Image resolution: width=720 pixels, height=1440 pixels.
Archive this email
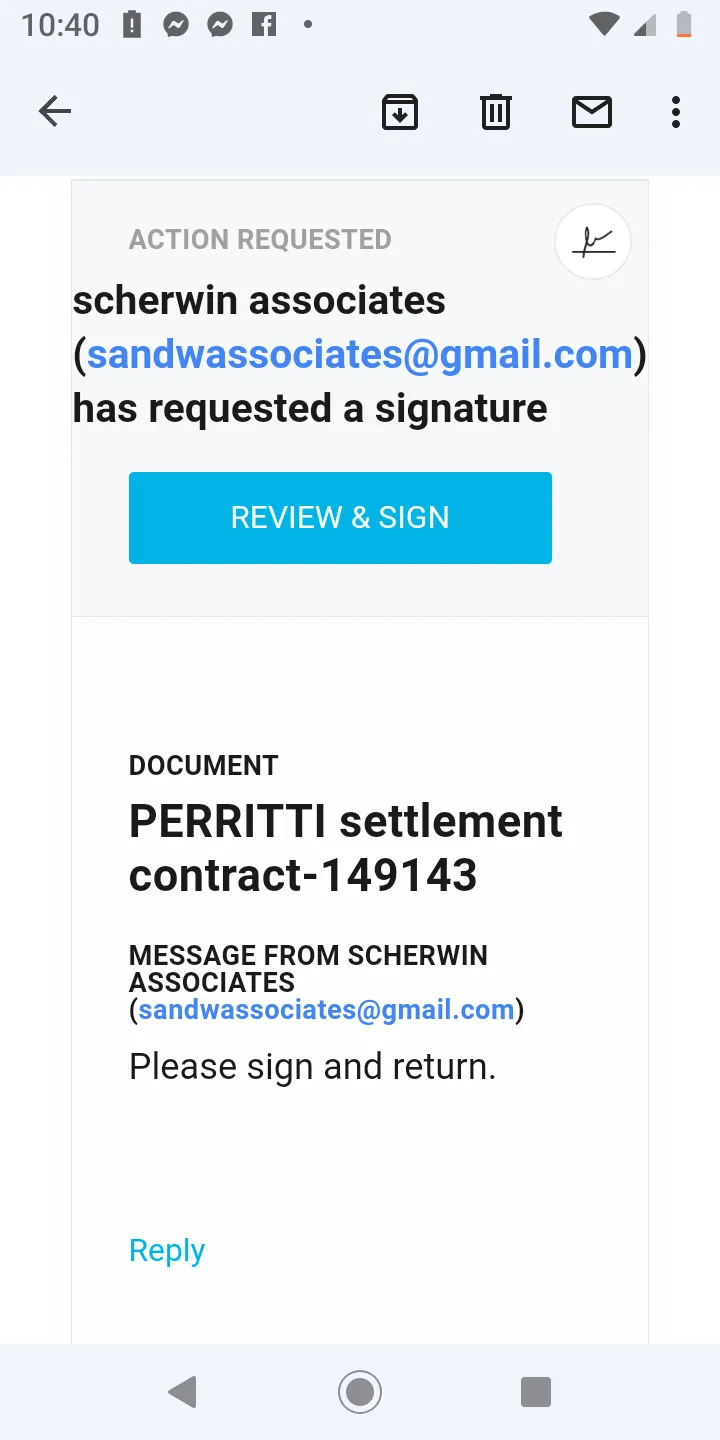[x=400, y=112]
